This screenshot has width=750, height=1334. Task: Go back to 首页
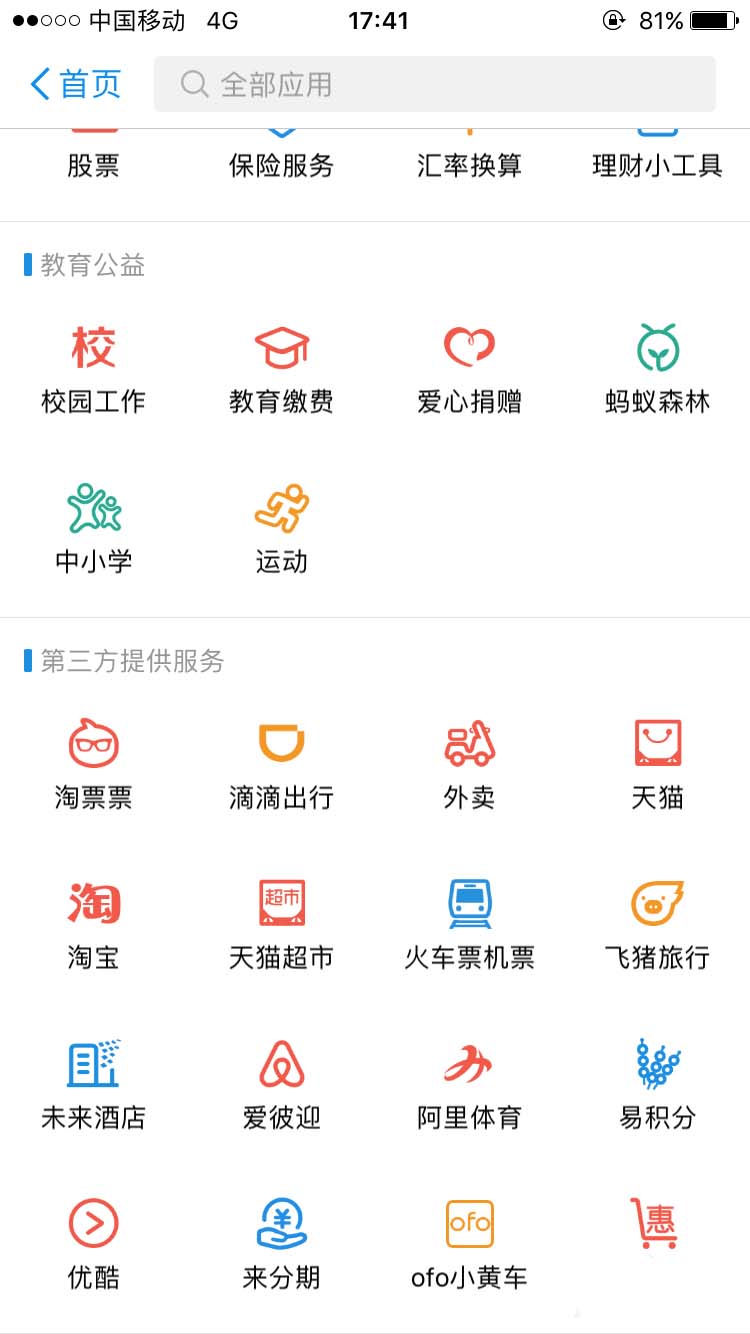(x=75, y=84)
